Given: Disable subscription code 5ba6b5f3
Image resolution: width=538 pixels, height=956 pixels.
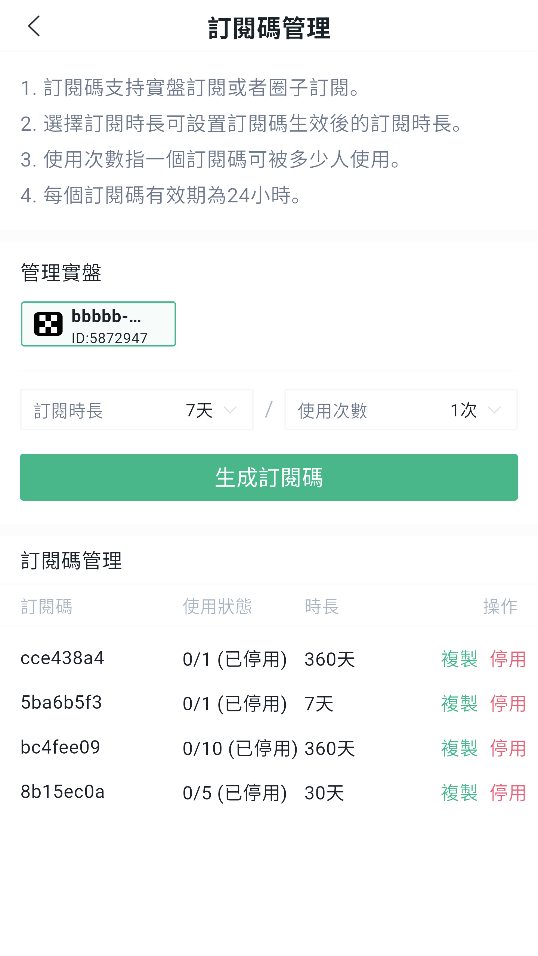Looking at the screenshot, I should 508,704.
